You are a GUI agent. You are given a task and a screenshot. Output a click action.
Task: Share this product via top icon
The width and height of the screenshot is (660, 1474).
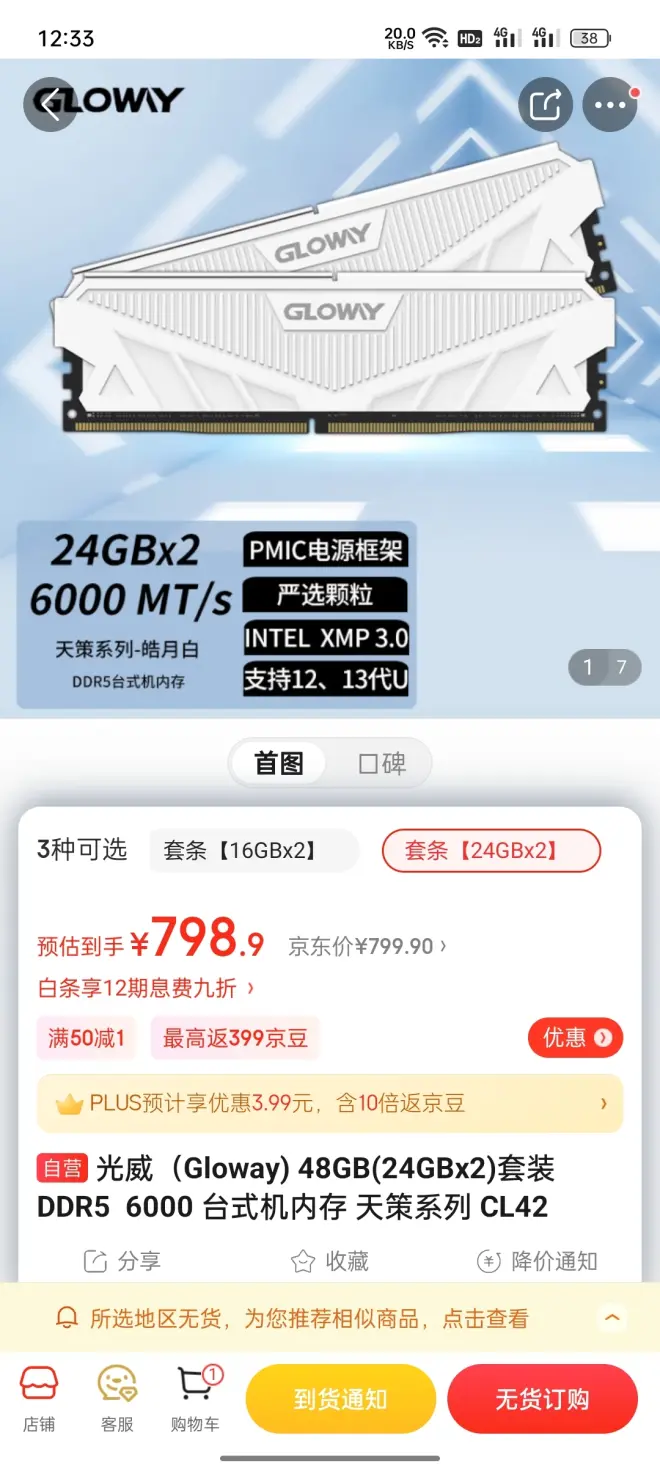545,104
